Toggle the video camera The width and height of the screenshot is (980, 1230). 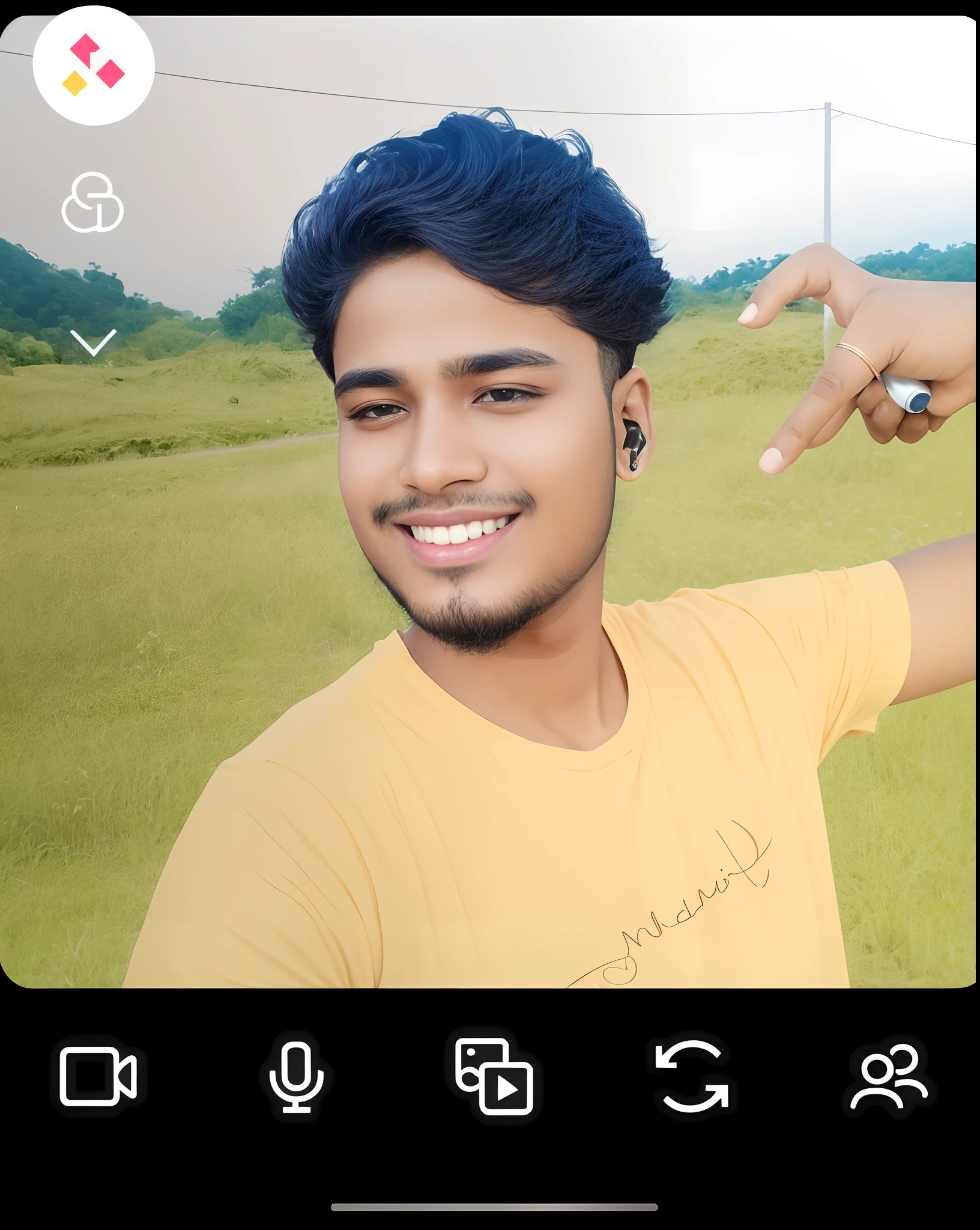(x=98, y=1076)
